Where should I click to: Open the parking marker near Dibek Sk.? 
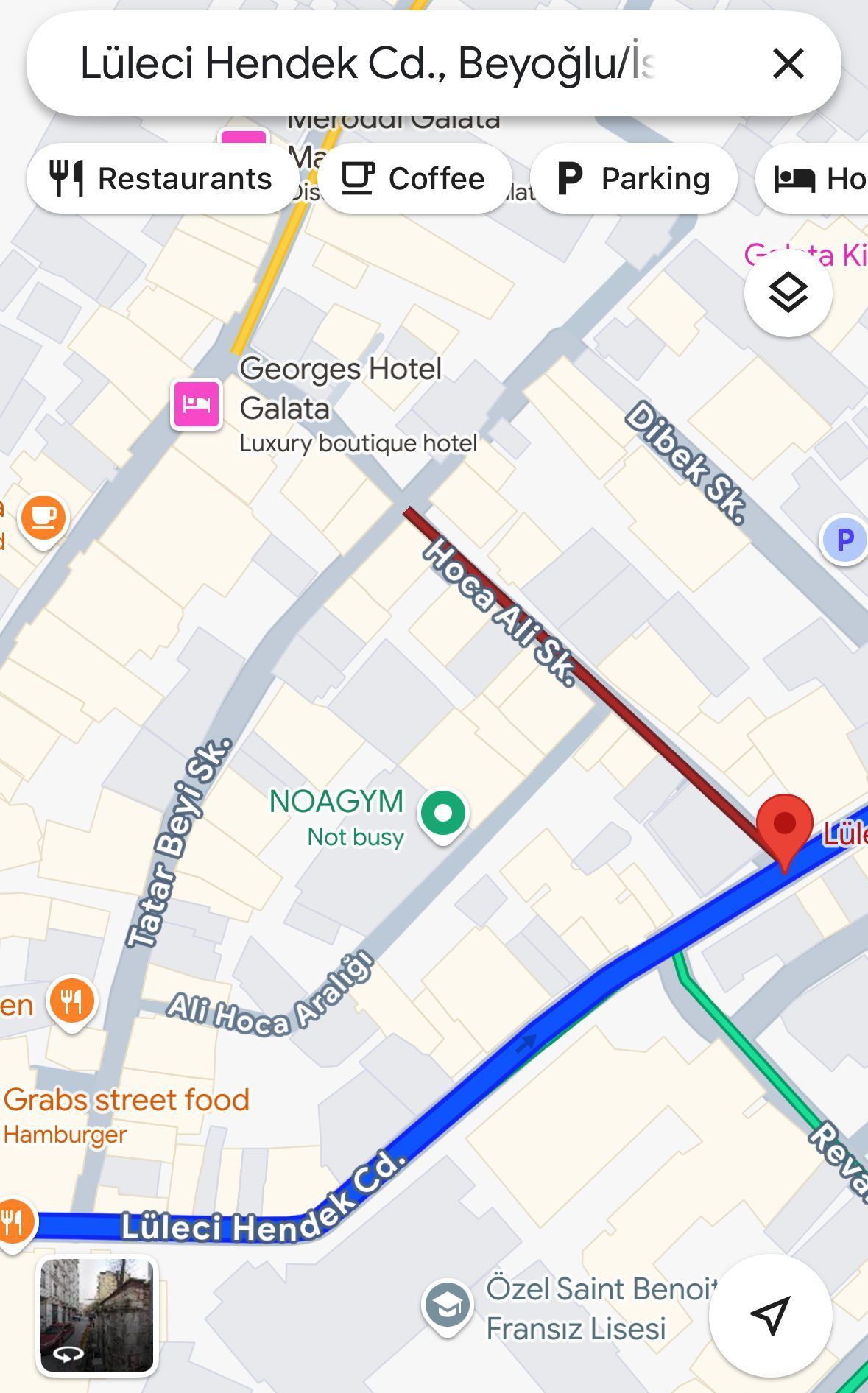pos(844,540)
